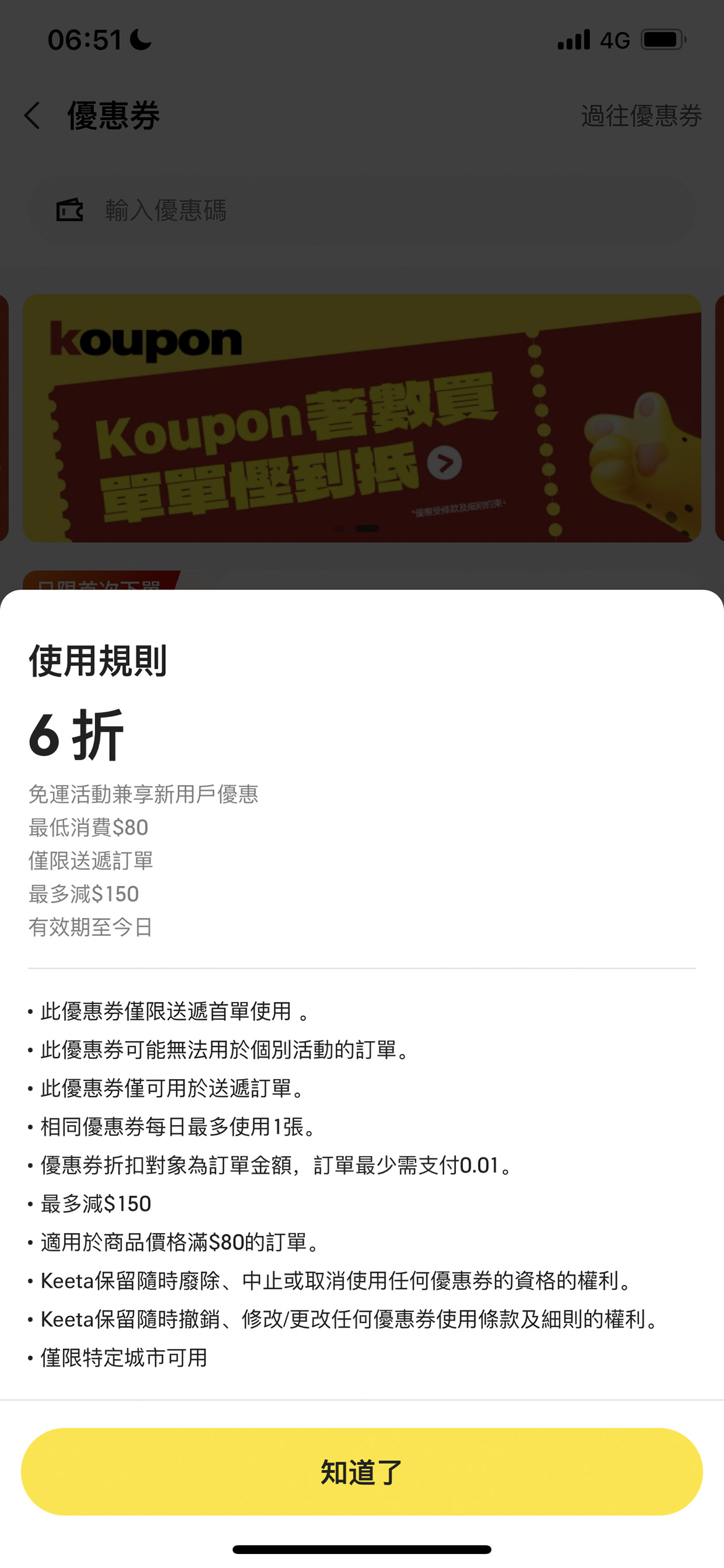
Task: Tap the 知道了 button to dismiss rules
Action: 361,1472
